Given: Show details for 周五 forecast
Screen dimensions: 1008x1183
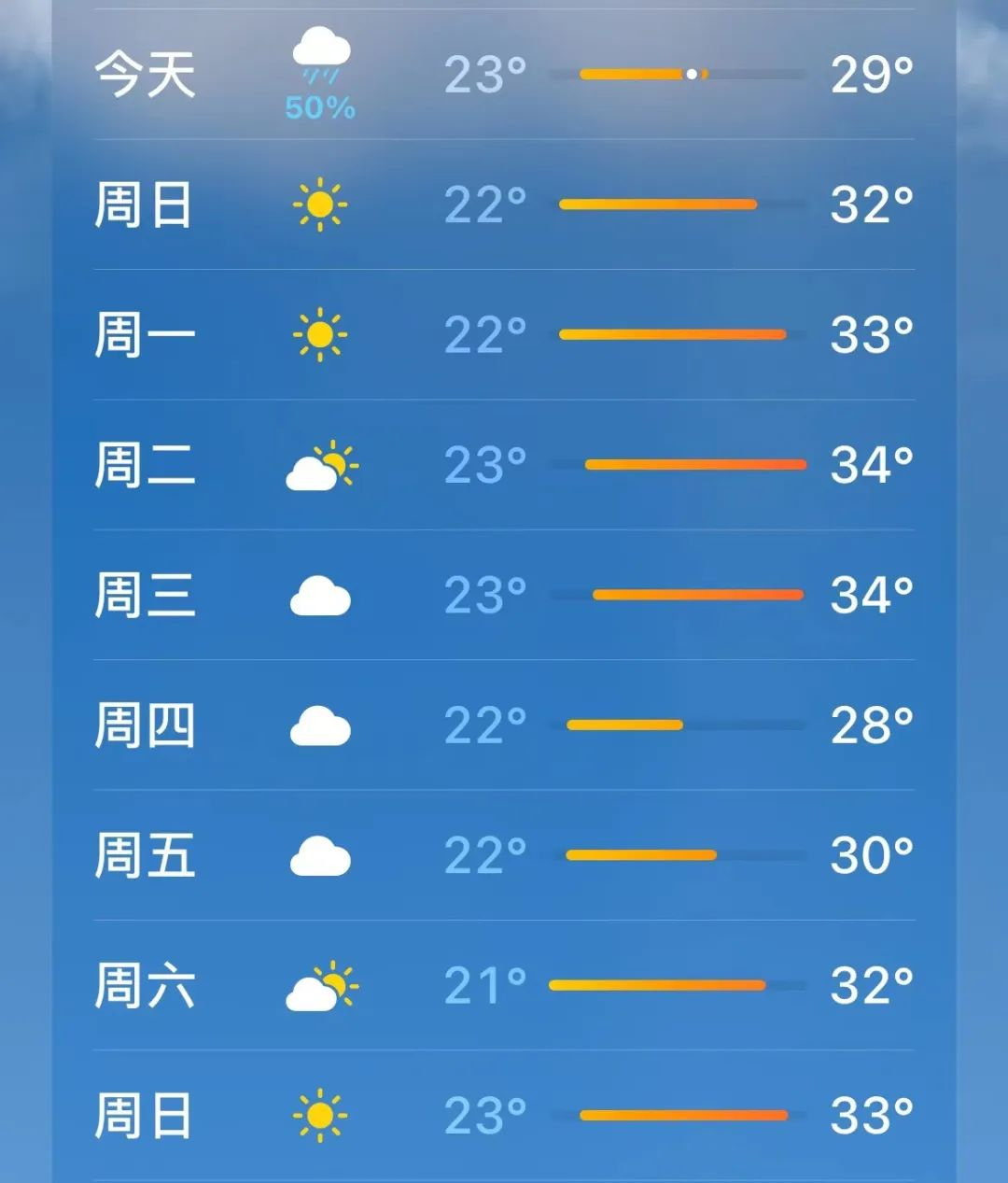Looking at the screenshot, I should click(x=504, y=855).
